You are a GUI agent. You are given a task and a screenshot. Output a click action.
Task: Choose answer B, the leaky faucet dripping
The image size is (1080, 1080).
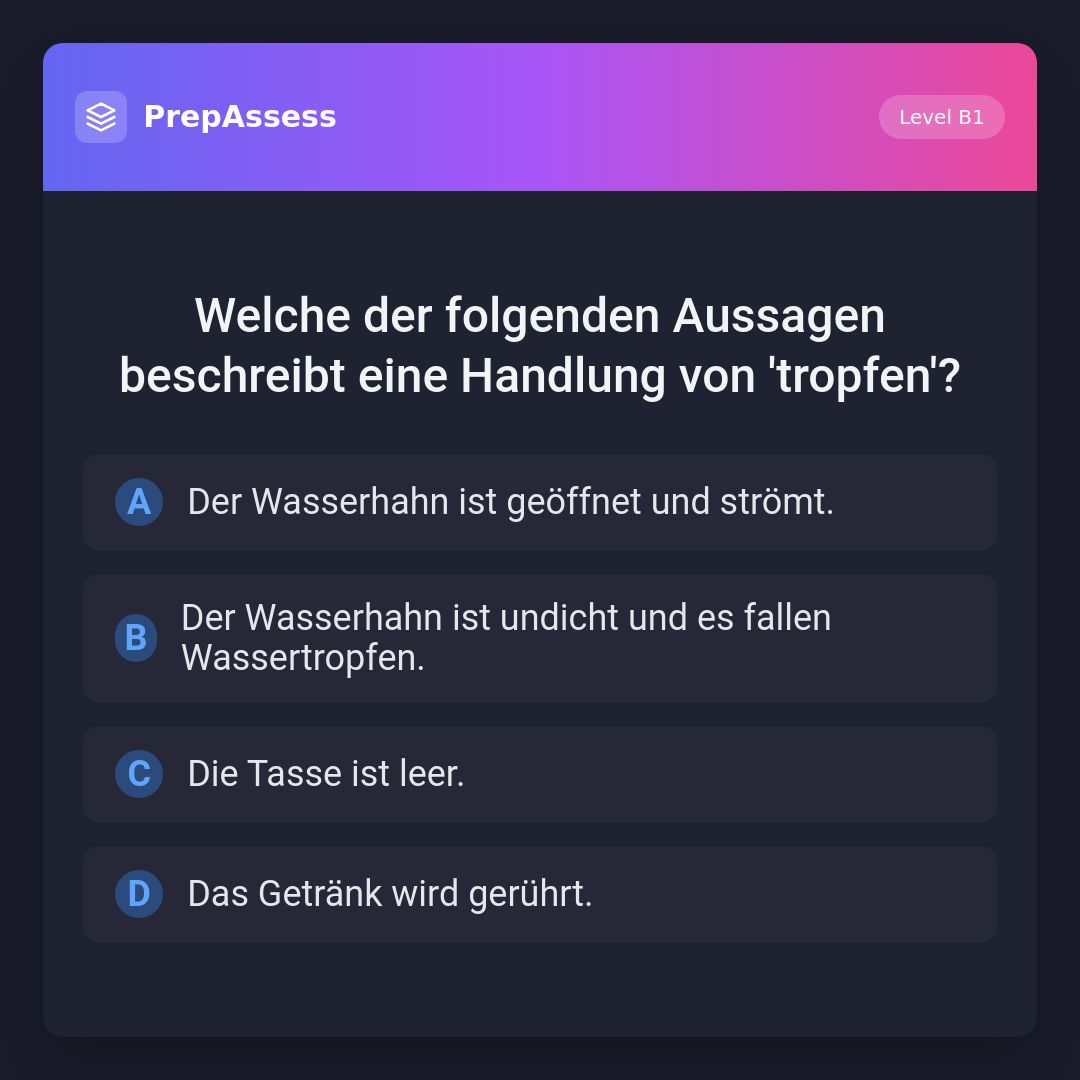click(x=540, y=638)
